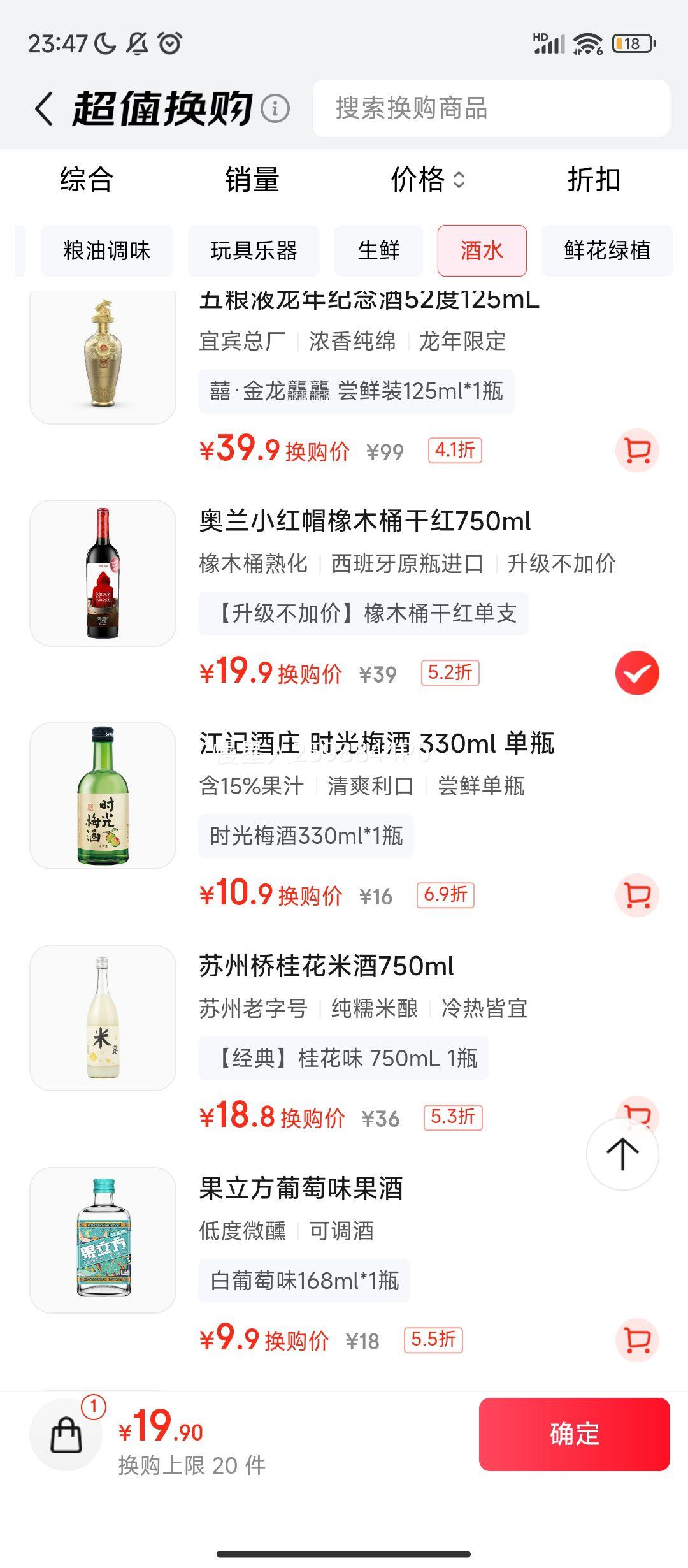Confirm selection with 确定

click(x=574, y=1434)
